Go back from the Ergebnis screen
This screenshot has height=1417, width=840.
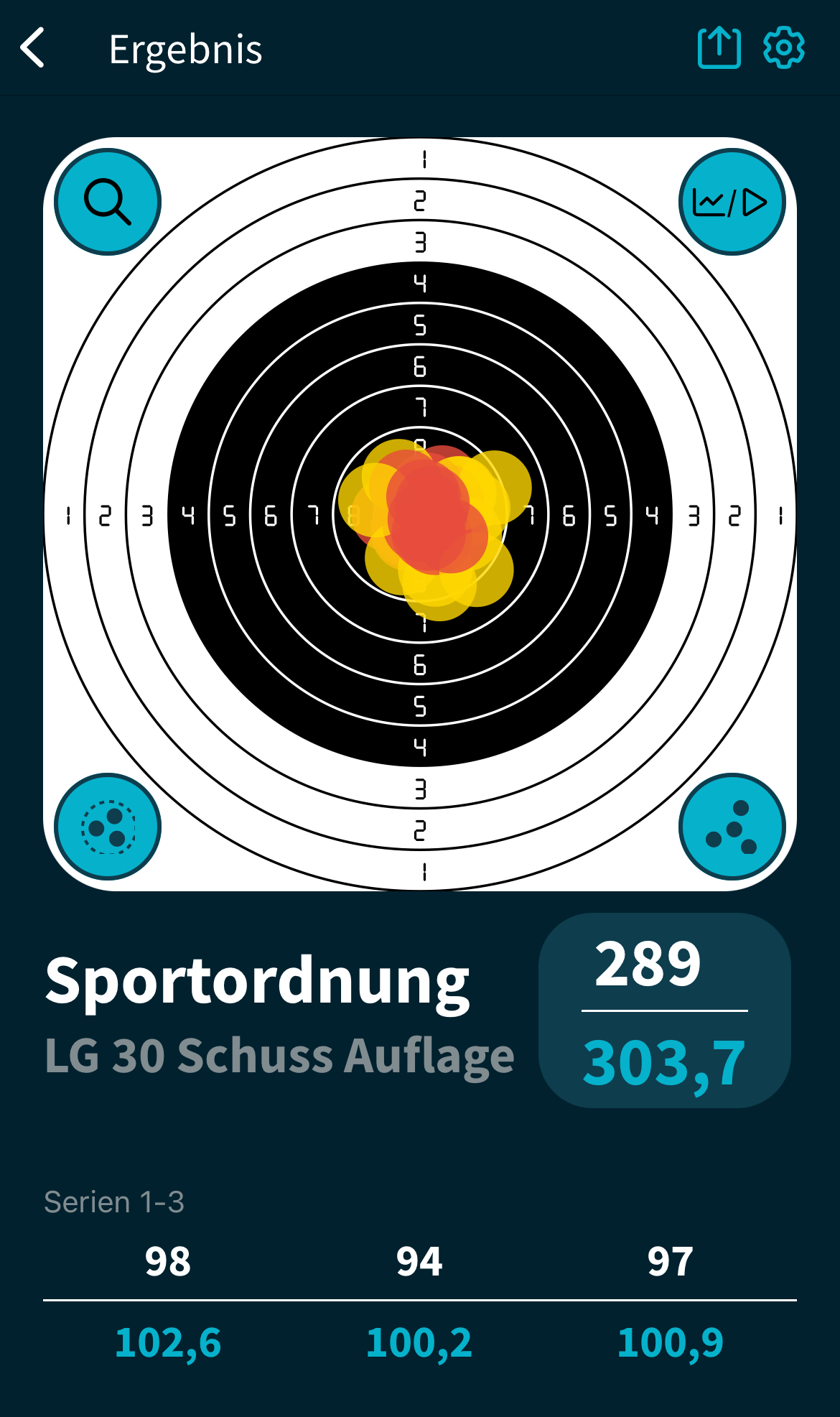click(33, 48)
